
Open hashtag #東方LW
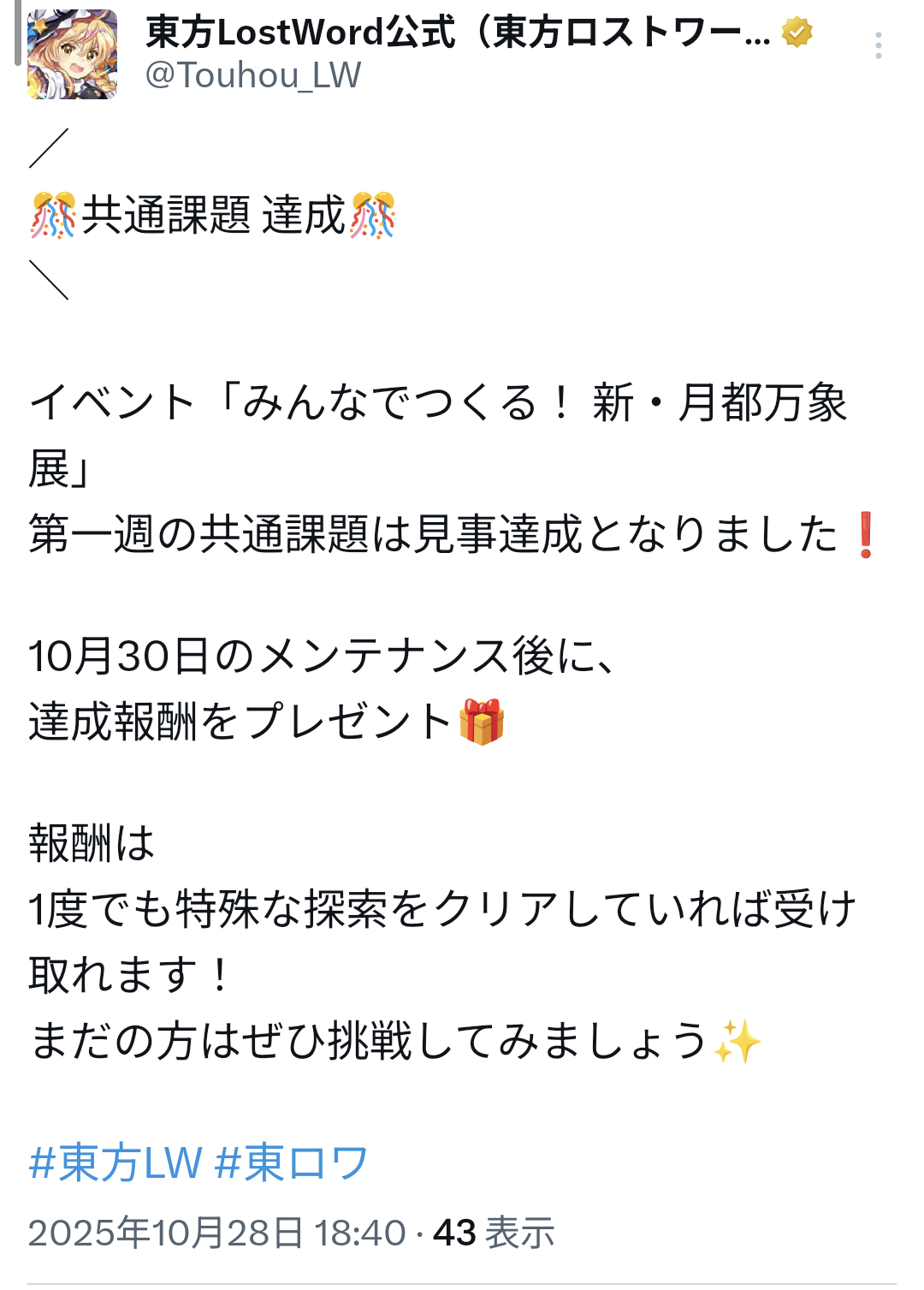pos(115,1162)
